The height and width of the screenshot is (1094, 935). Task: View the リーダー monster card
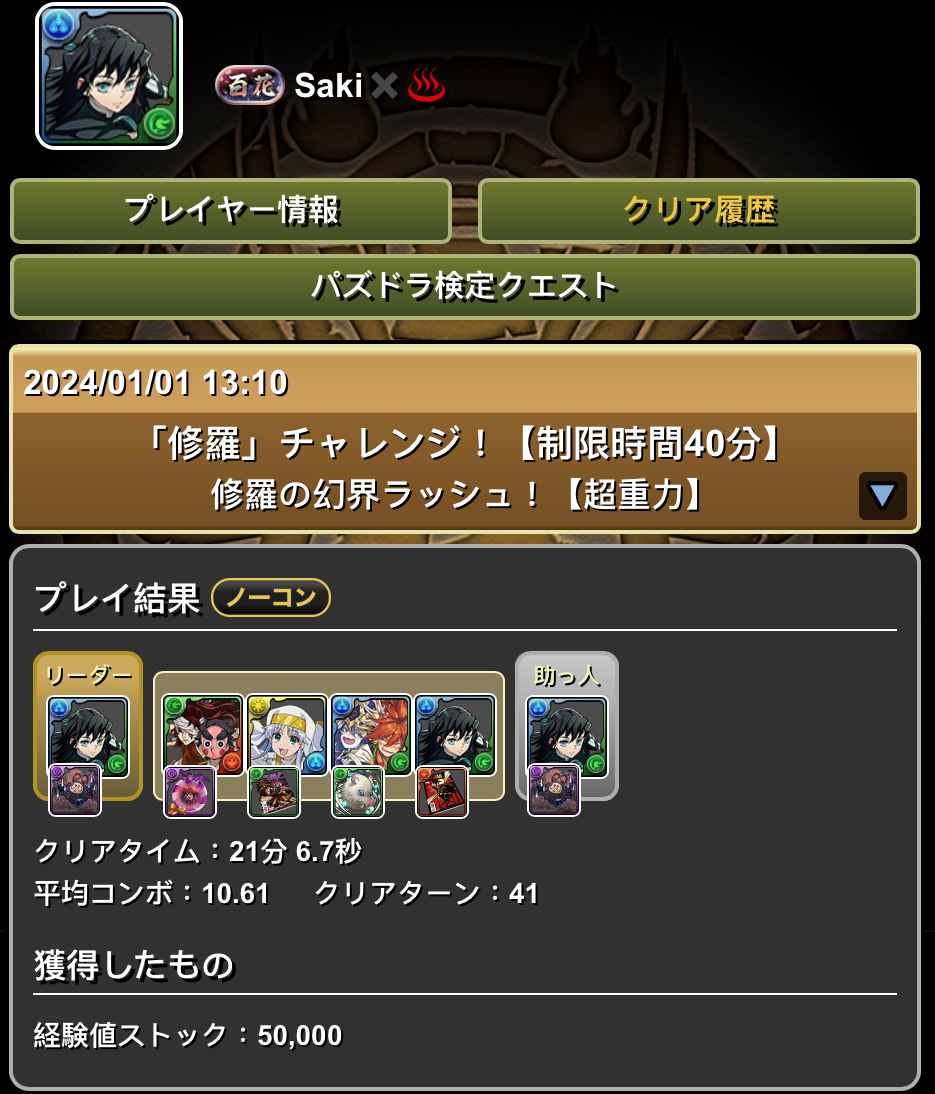[88, 736]
